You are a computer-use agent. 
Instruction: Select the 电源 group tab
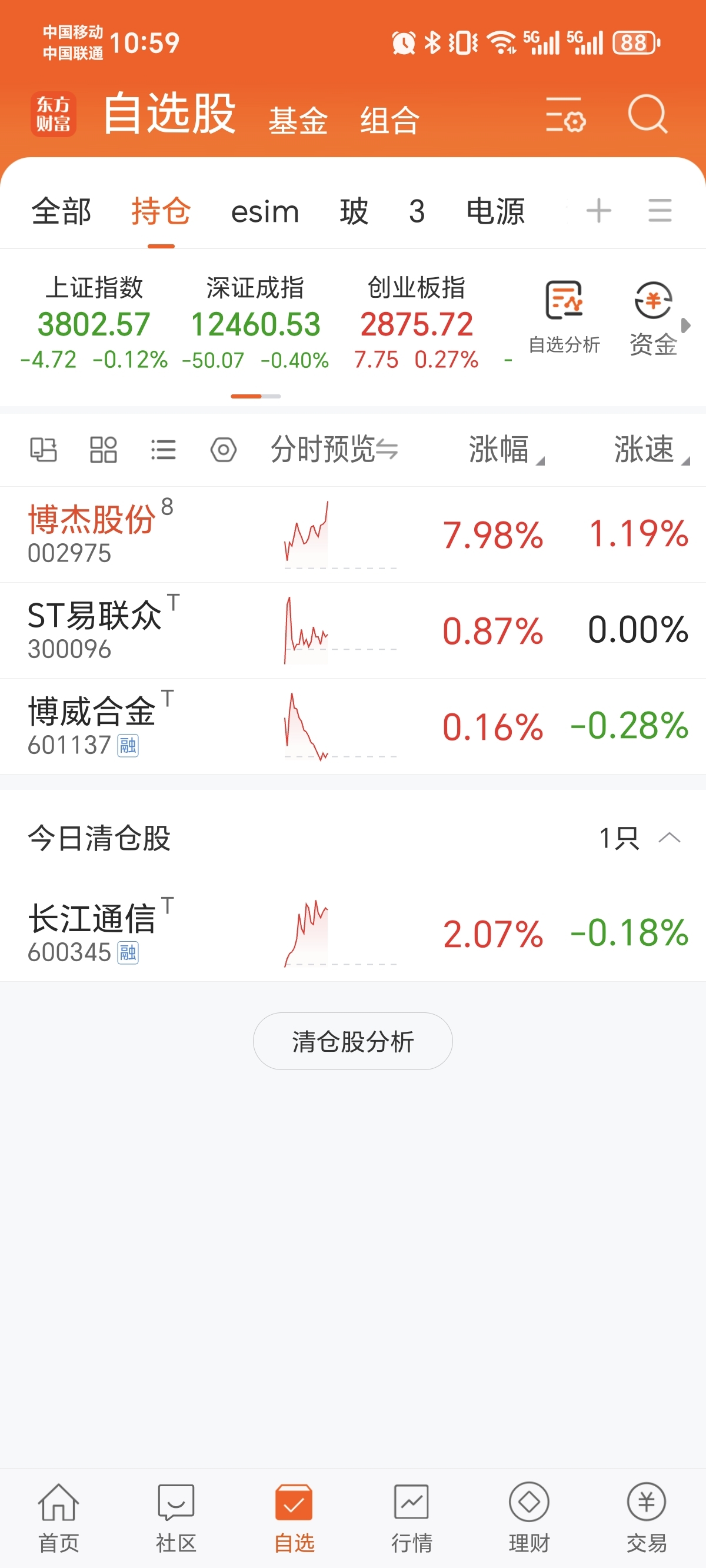[x=495, y=212]
